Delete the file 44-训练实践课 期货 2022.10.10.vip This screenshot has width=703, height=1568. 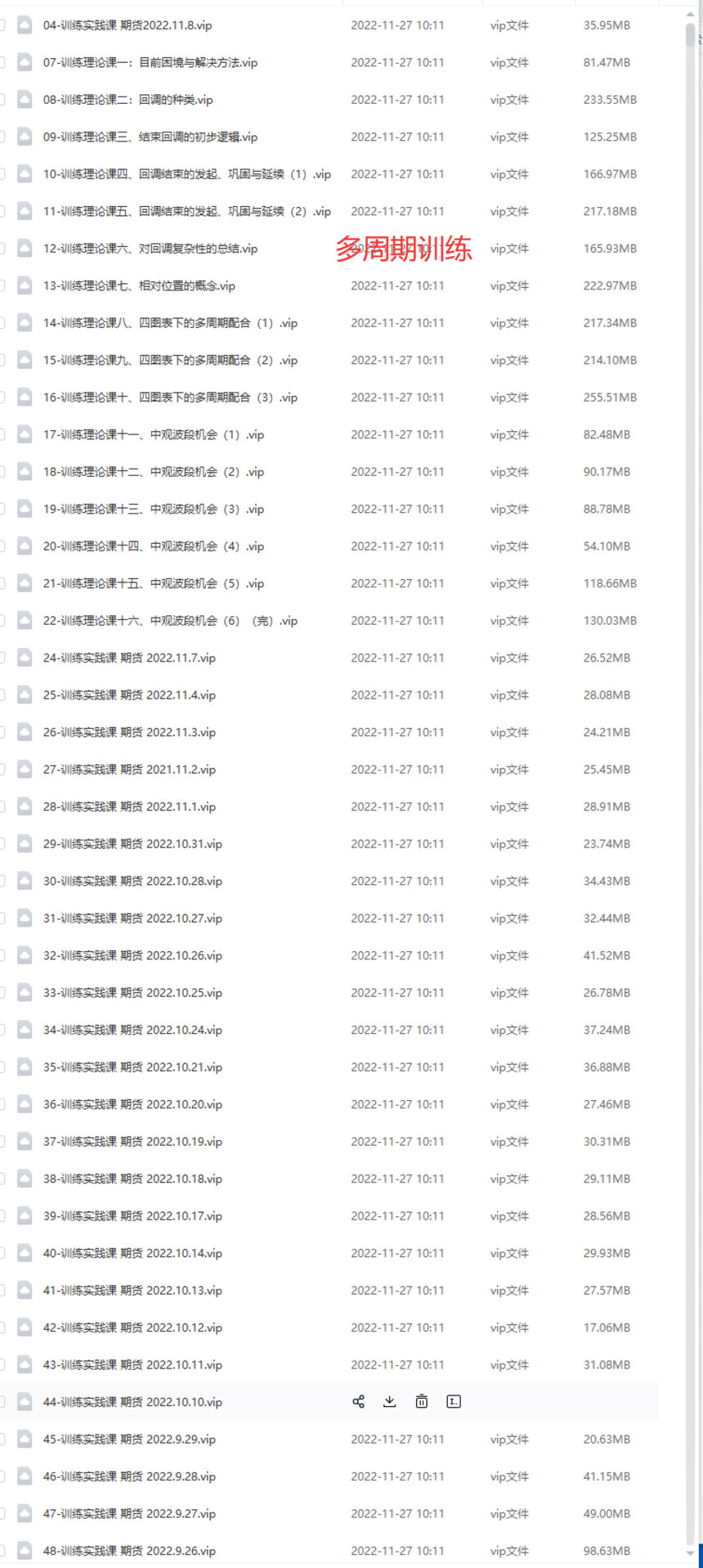pyautogui.click(x=422, y=1401)
